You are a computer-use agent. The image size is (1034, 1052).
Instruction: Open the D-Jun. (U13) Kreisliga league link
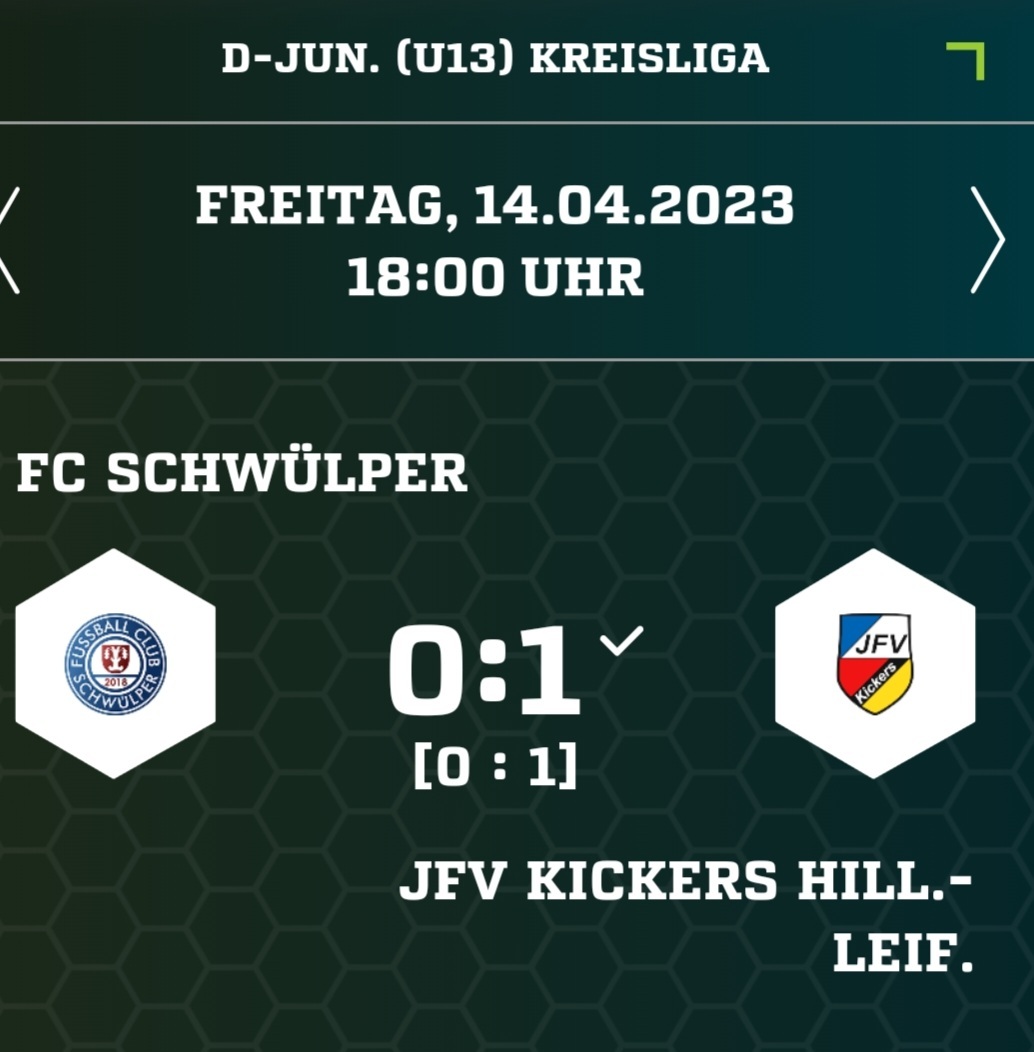pyautogui.click(x=495, y=59)
